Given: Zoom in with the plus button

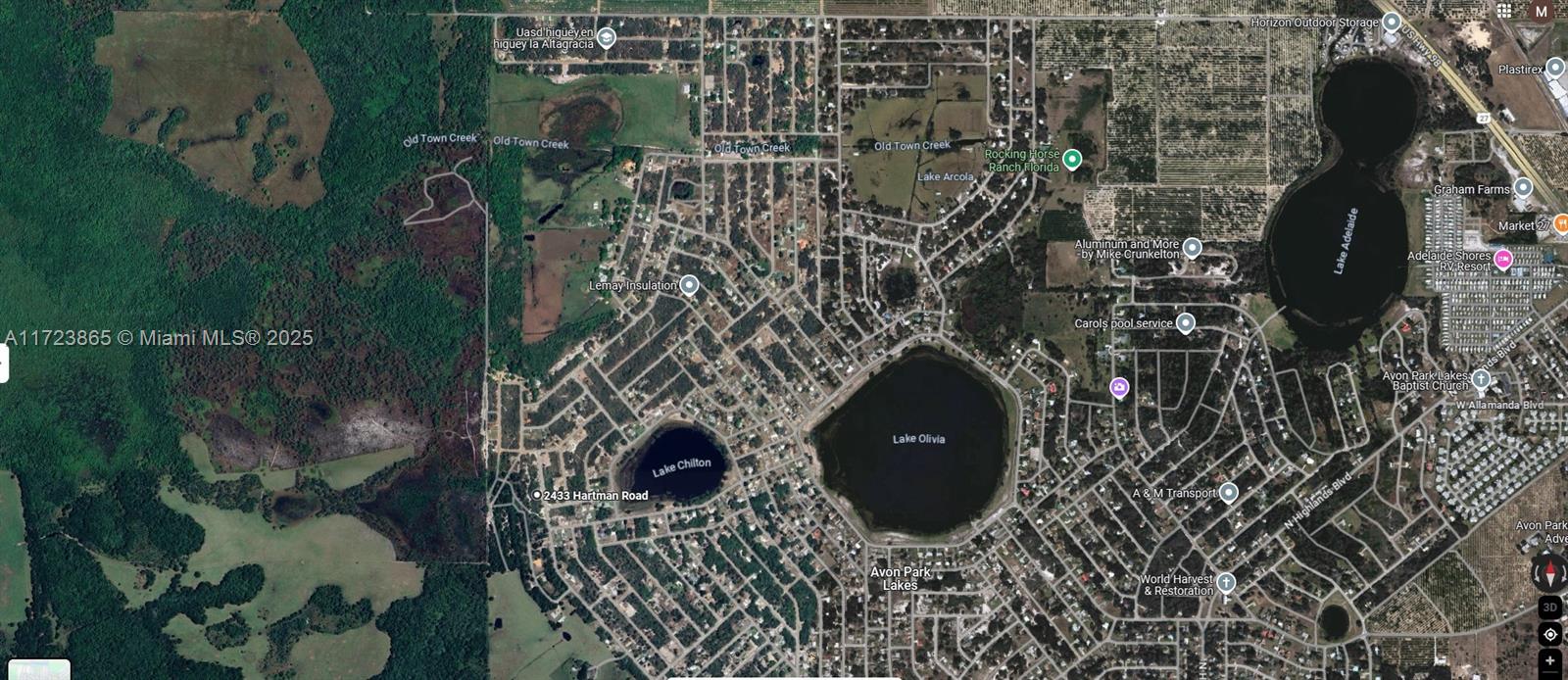Looking at the screenshot, I should 1549,661.
